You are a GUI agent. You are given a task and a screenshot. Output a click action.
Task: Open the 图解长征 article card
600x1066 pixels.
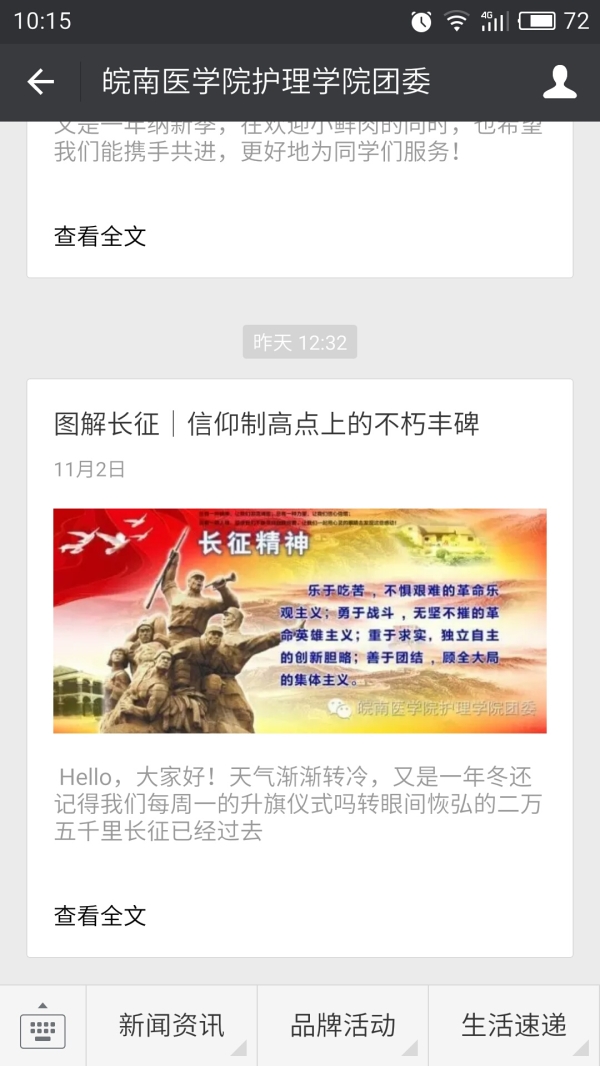(300, 620)
